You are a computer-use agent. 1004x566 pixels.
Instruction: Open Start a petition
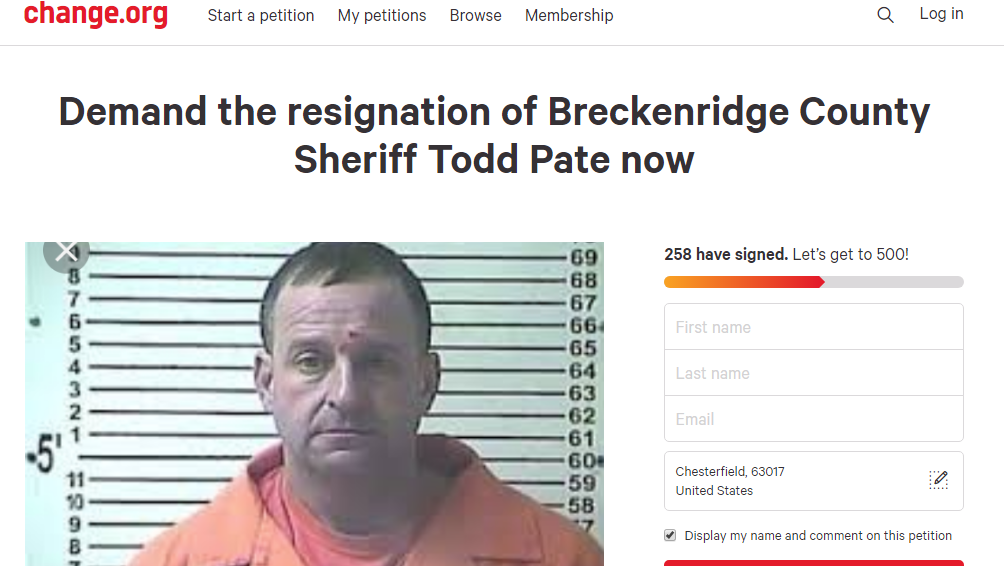pos(261,16)
